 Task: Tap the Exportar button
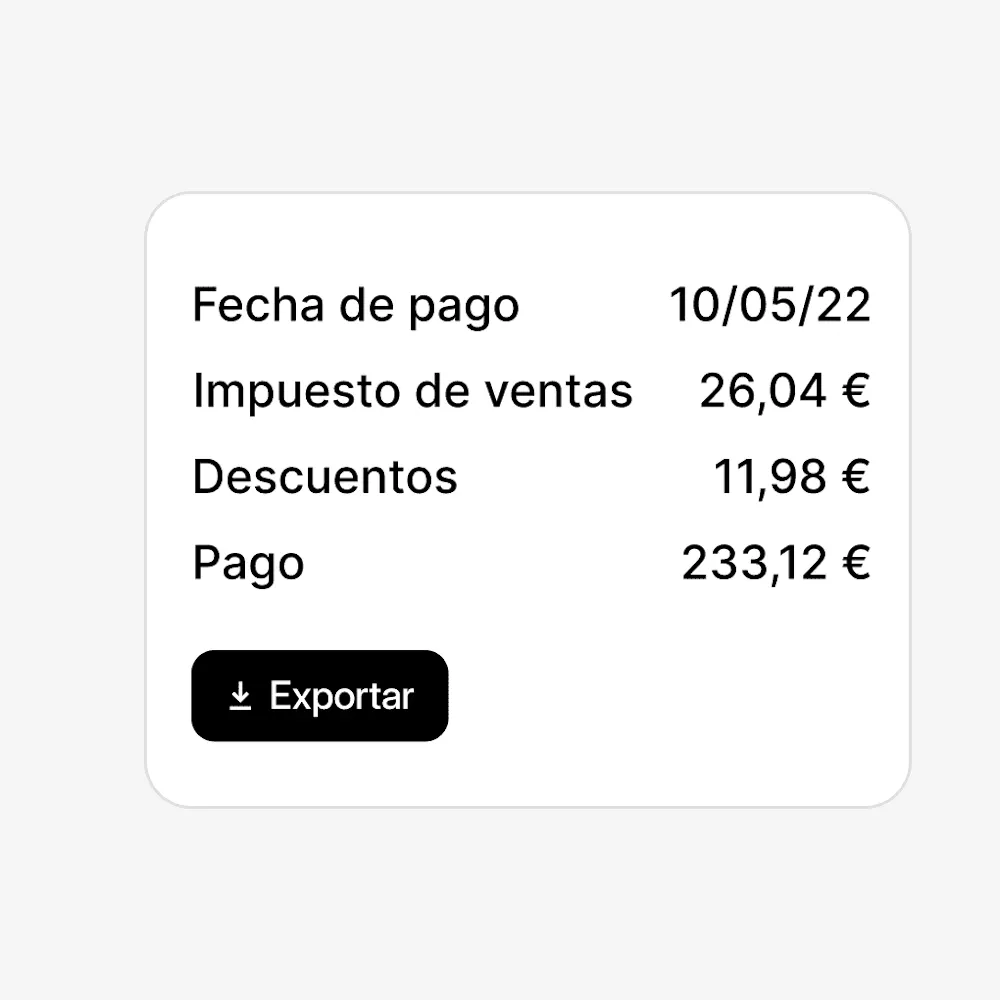(x=319, y=696)
